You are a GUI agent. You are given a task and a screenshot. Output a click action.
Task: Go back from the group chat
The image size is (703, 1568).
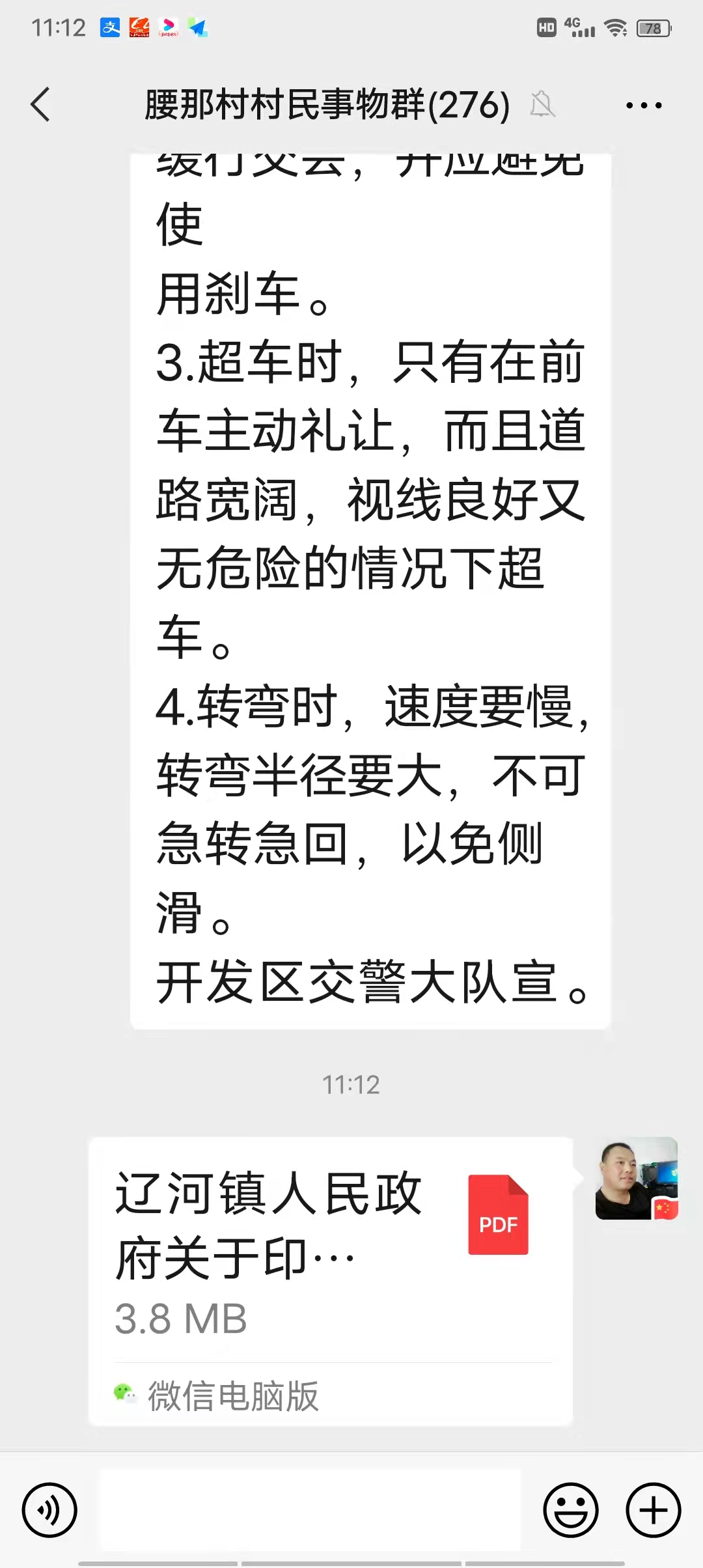[40, 104]
